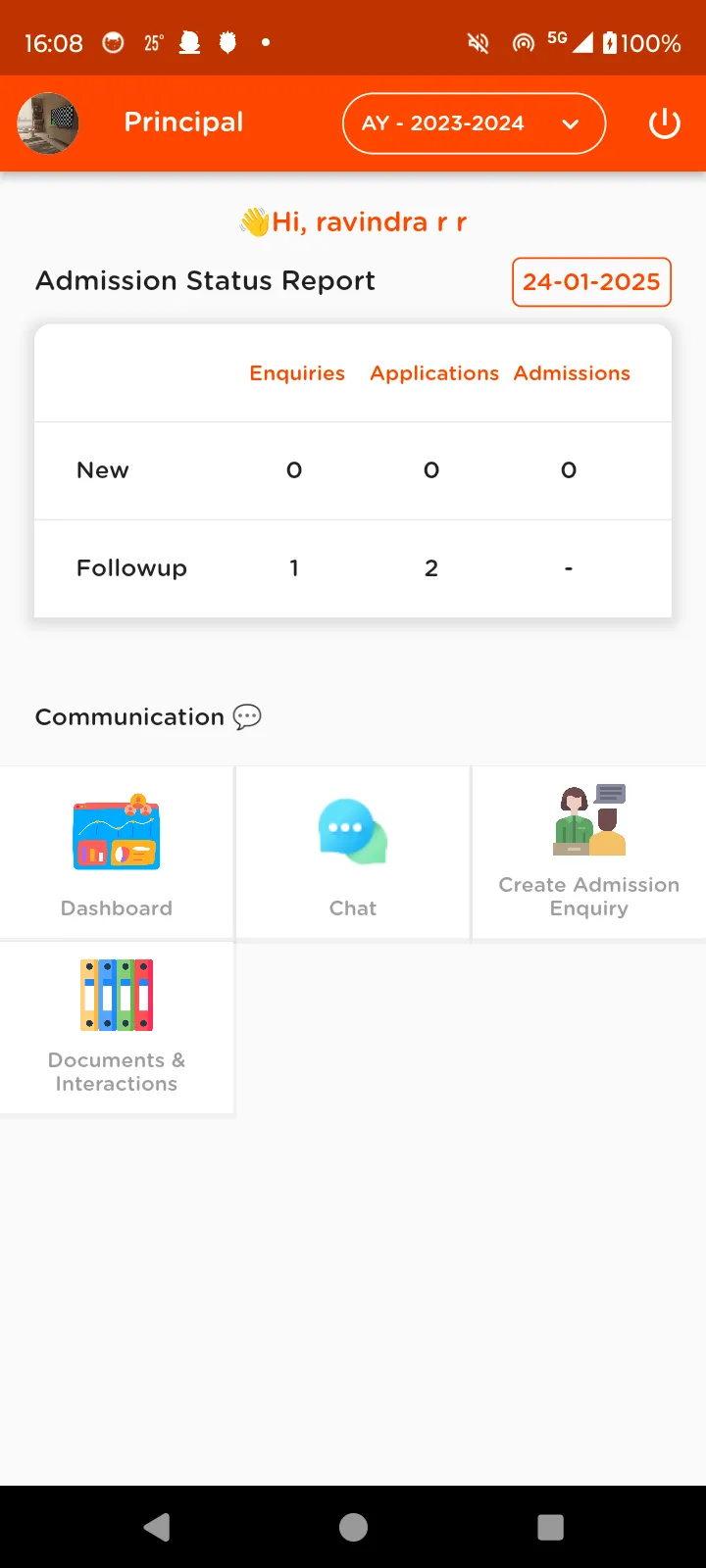Tap the hotspot icon in status bar

pyautogui.click(x=523, y=42)
